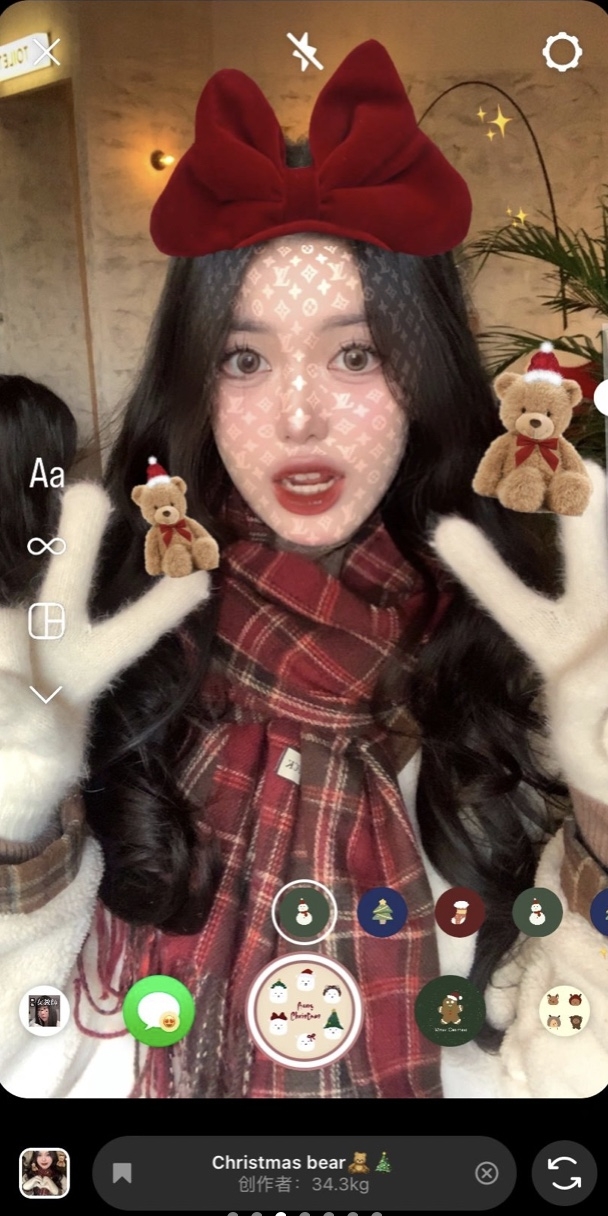The image size is (608, 1216).
Task: Close the story camera
Action: (x=47, y=51)
